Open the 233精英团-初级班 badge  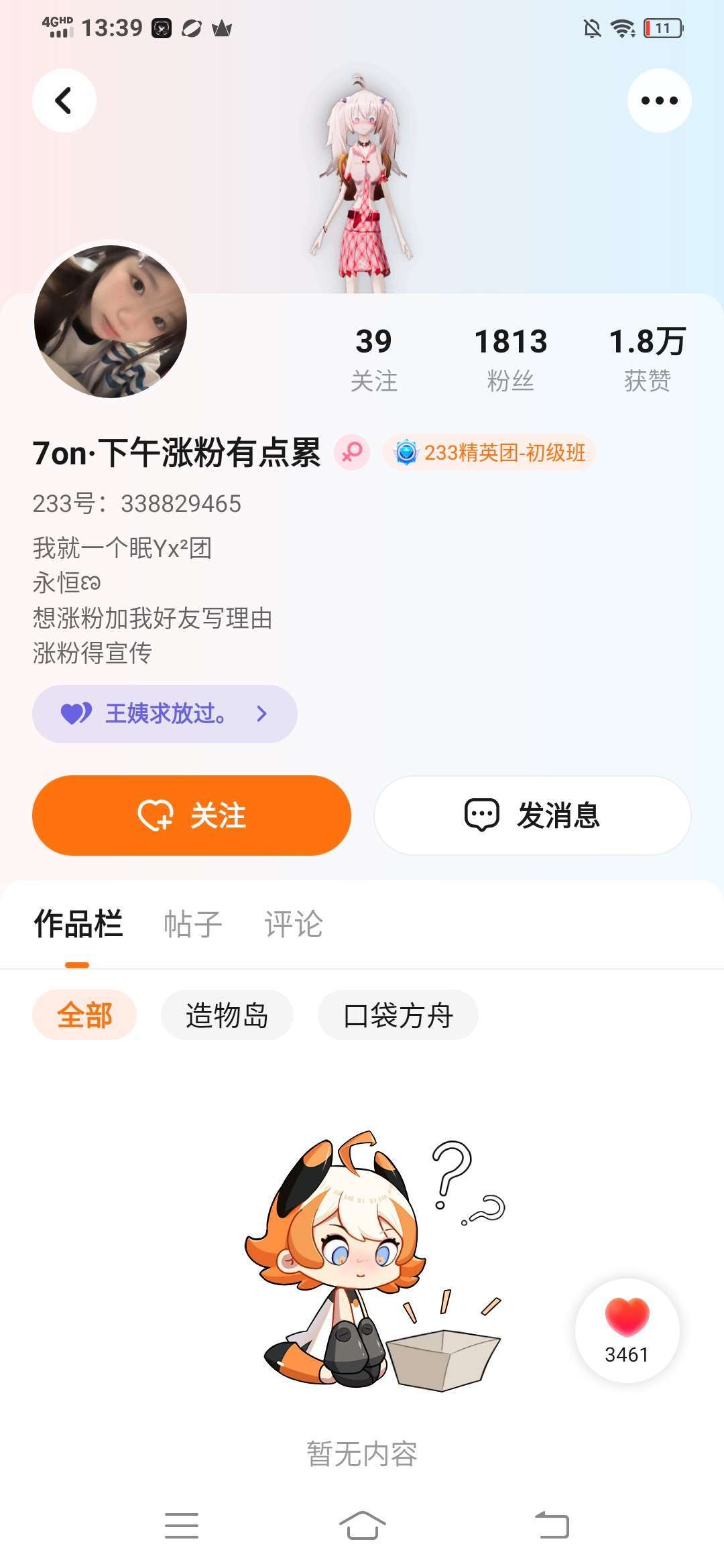click(x=489, y=453)
